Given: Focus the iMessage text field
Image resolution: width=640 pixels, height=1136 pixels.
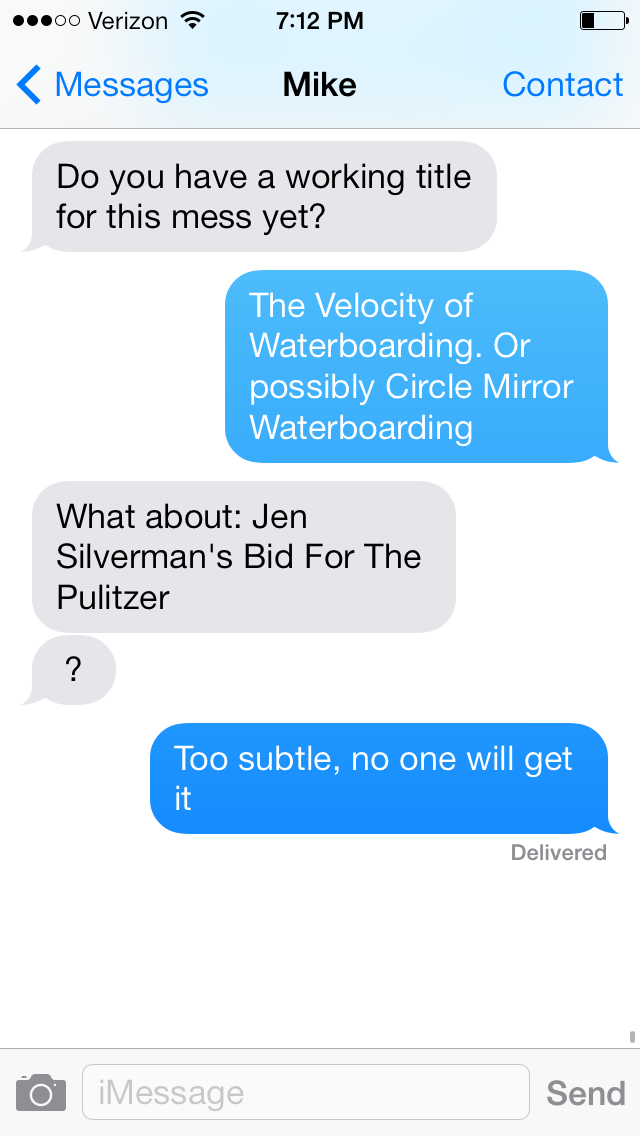Looking at the screenshot, I should (x=305, y=1092).
